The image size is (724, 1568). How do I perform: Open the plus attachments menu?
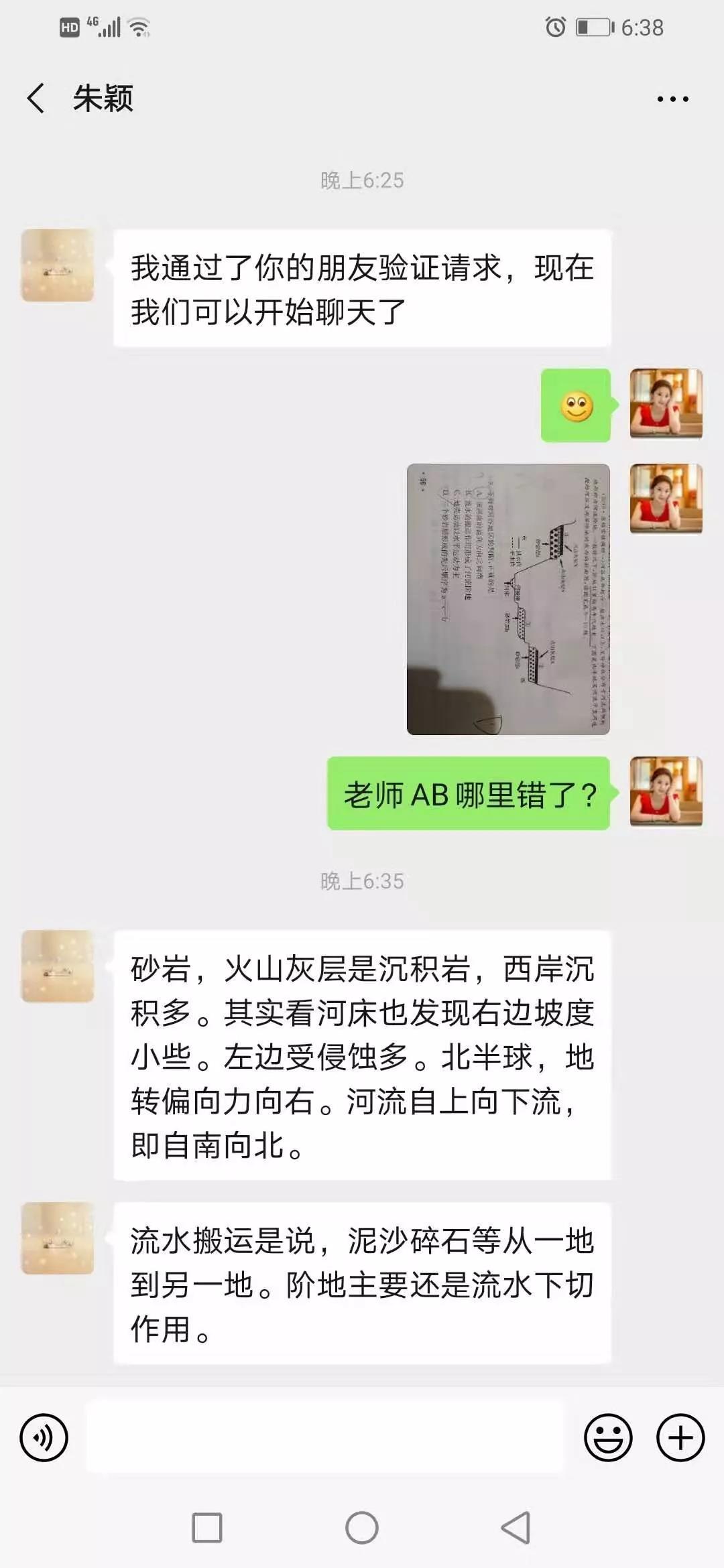(x=680, y=1437)
